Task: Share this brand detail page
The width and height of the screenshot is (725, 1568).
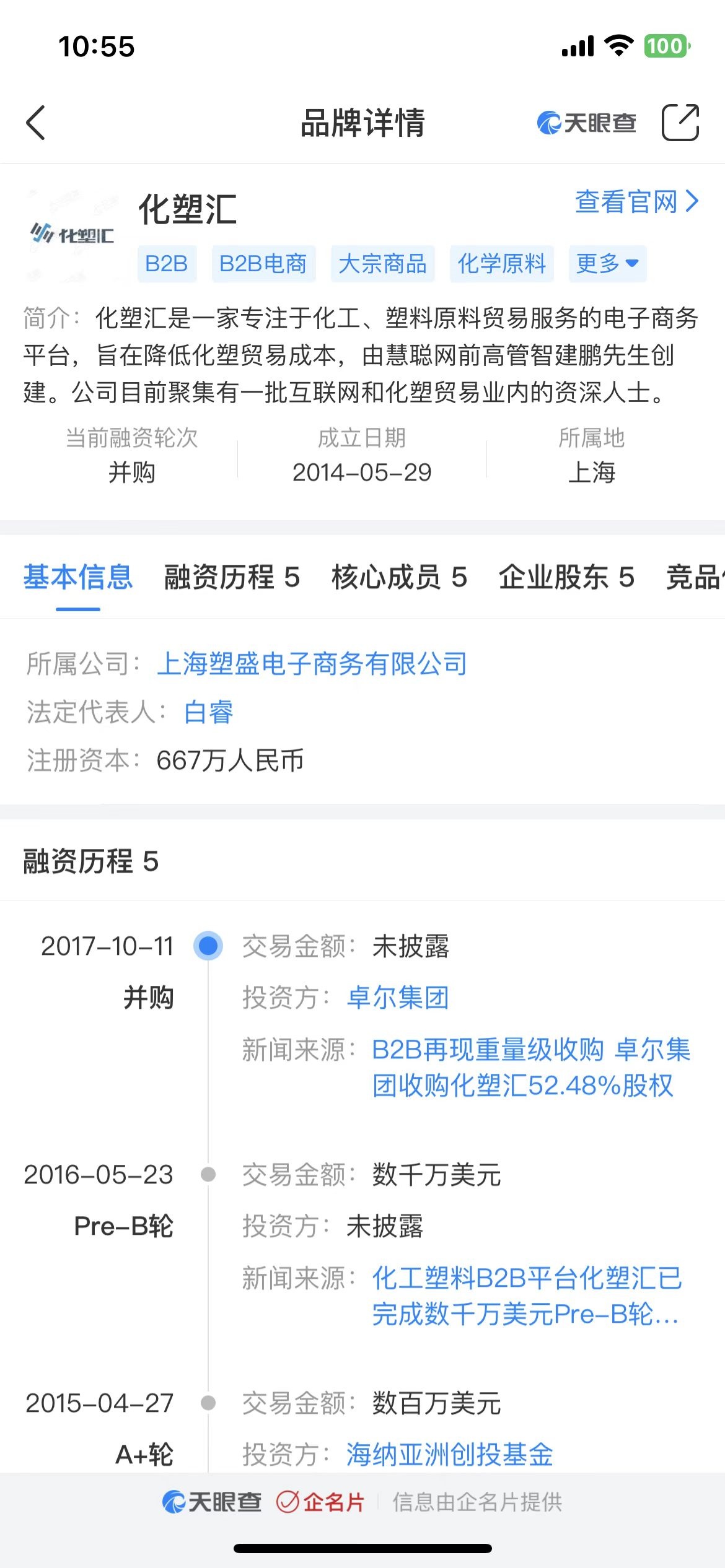Action: [x=680, y=123]
